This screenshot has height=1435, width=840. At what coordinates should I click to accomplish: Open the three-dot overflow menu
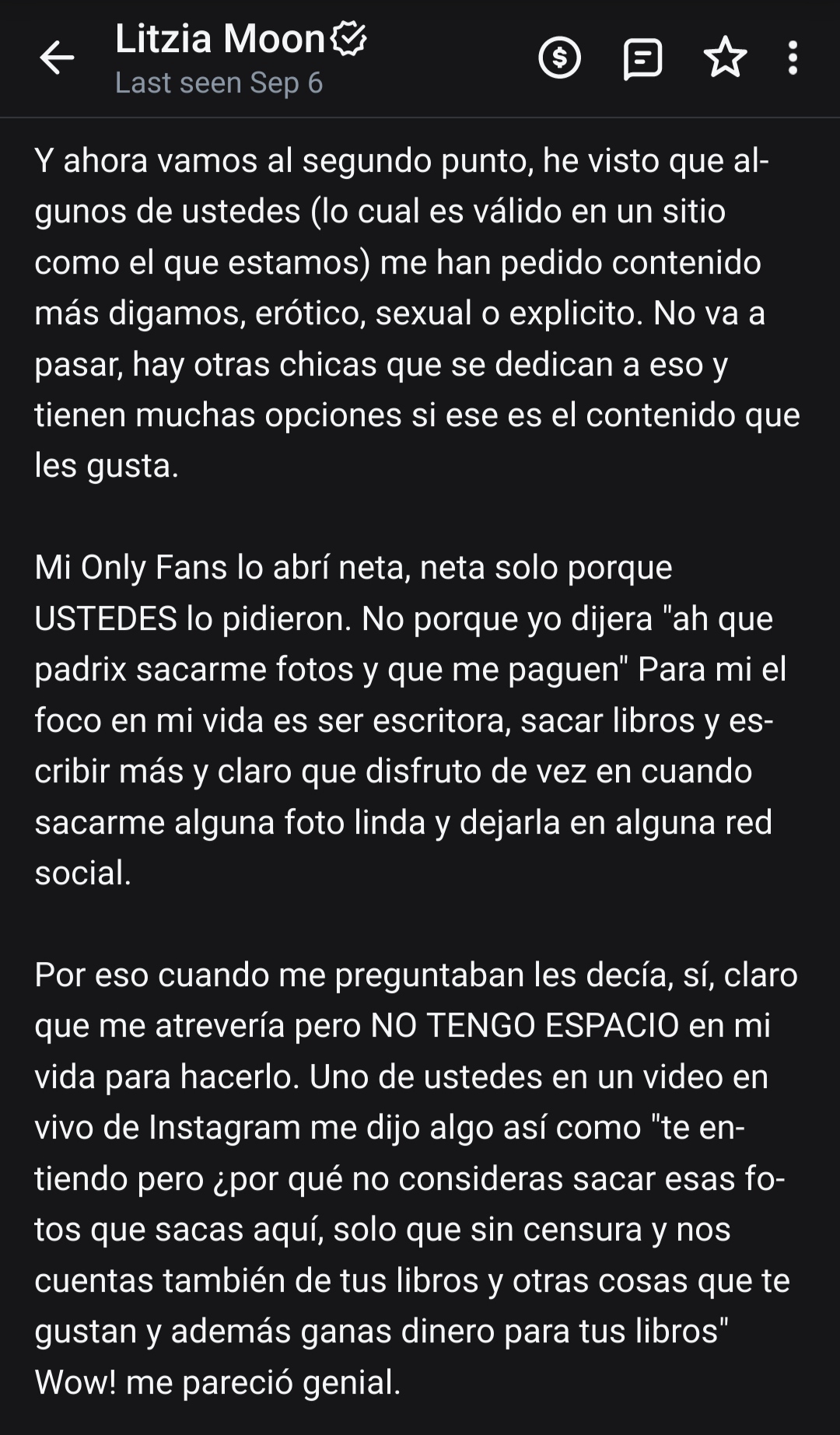793,58
